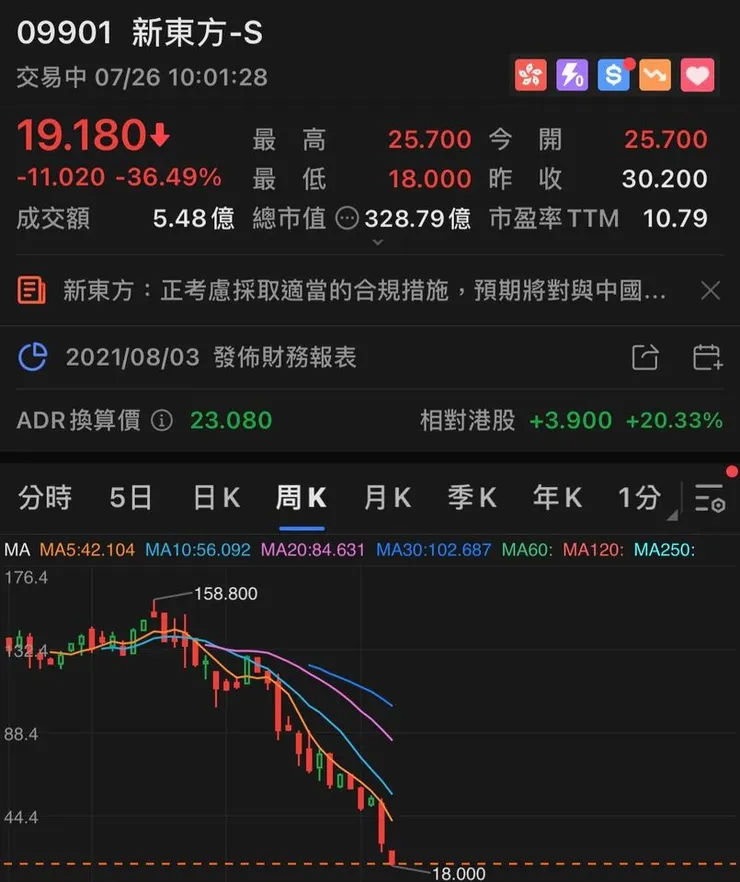Screen dimensions: 740x882
Task: Open the lightning quick-trade icon
Action: pyautogui.click(x=572, y=75)
